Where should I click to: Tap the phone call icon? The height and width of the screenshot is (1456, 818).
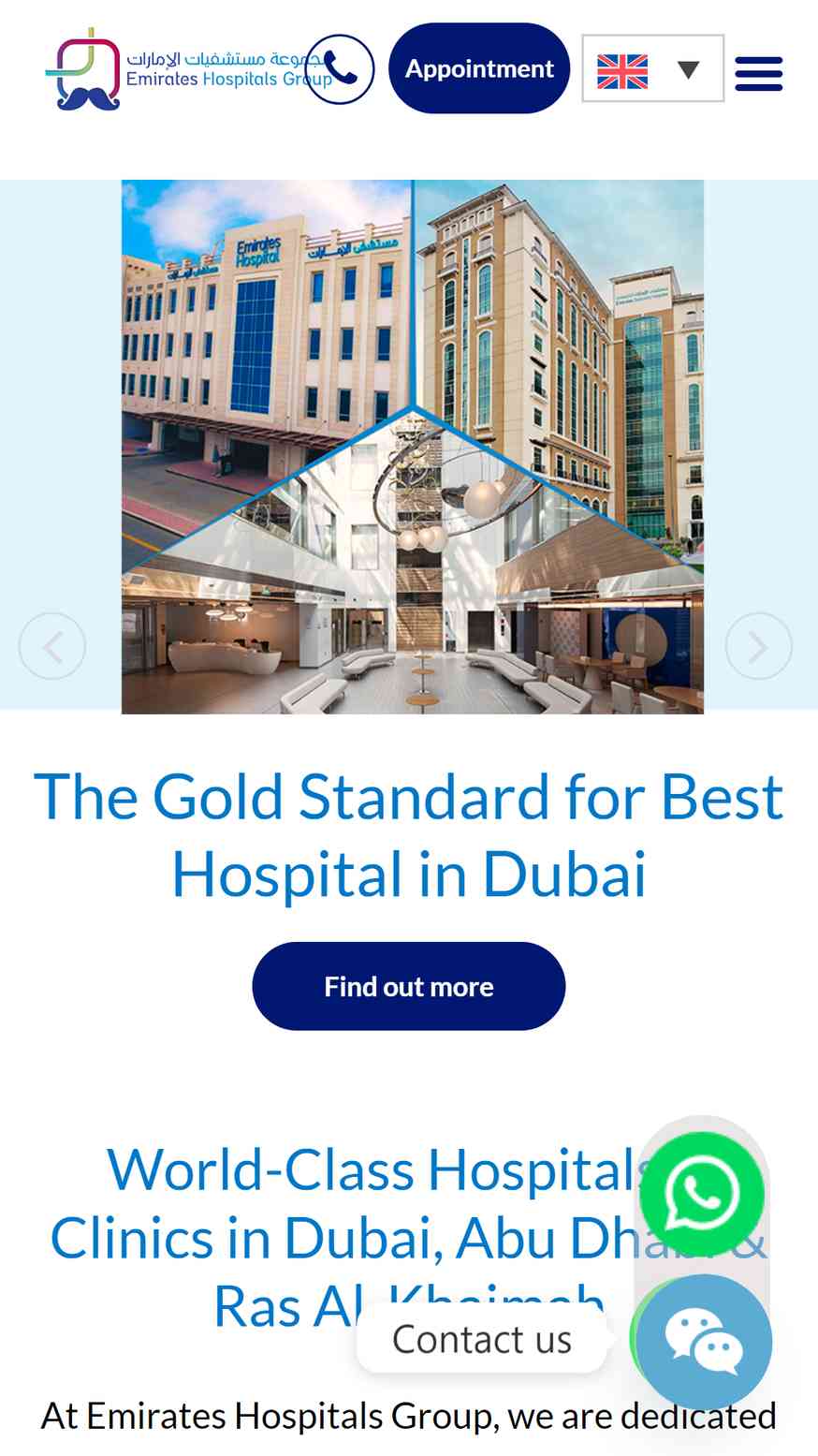(340, 69)
